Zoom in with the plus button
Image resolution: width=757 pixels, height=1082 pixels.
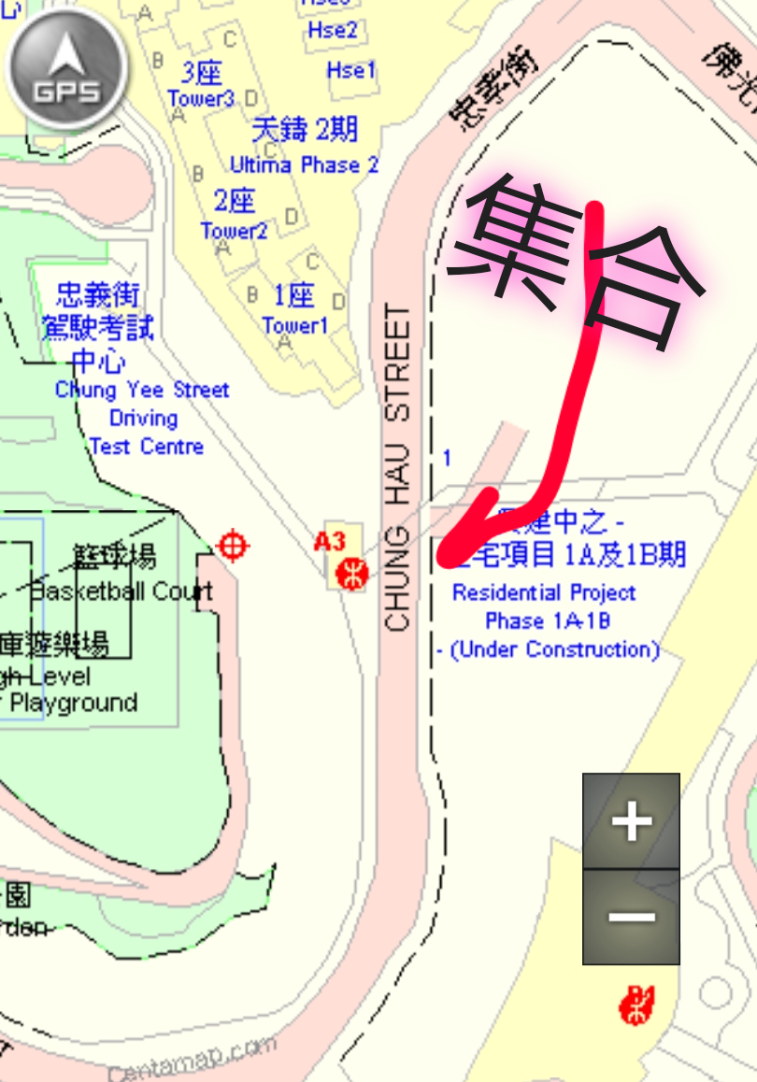click(631, 821)
